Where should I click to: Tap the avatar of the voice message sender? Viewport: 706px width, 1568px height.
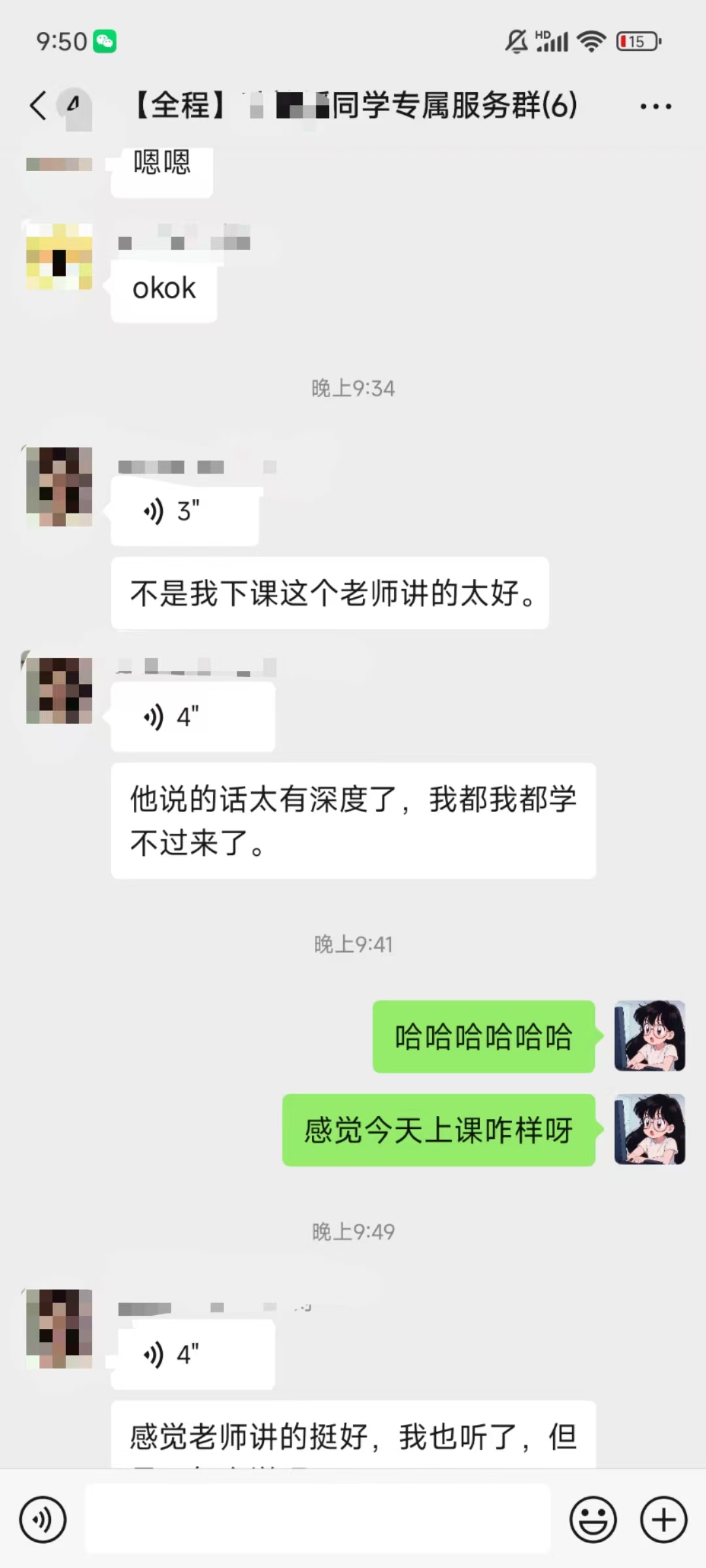59,487
